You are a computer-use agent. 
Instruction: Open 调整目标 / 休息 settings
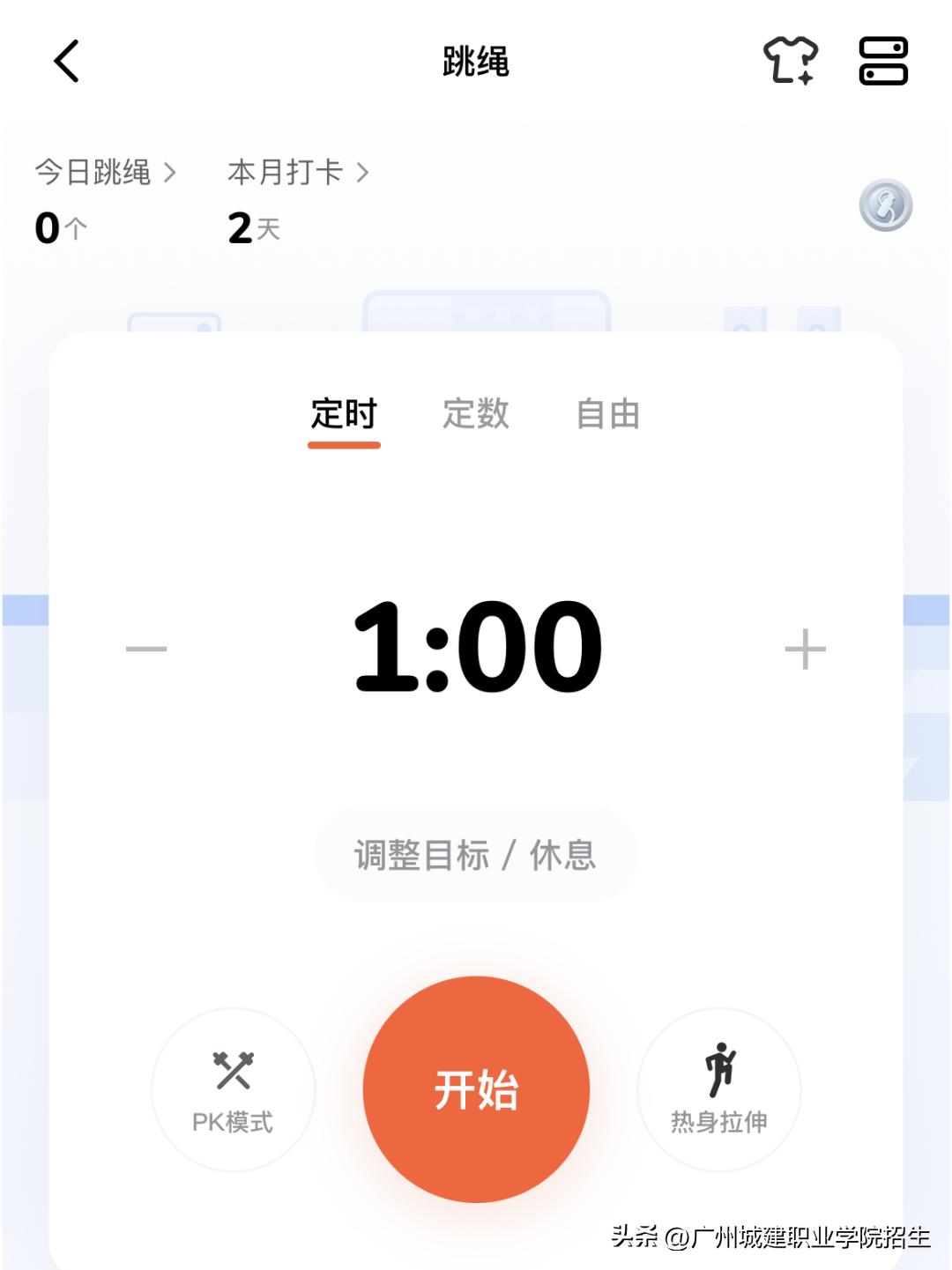pos(476,853)
